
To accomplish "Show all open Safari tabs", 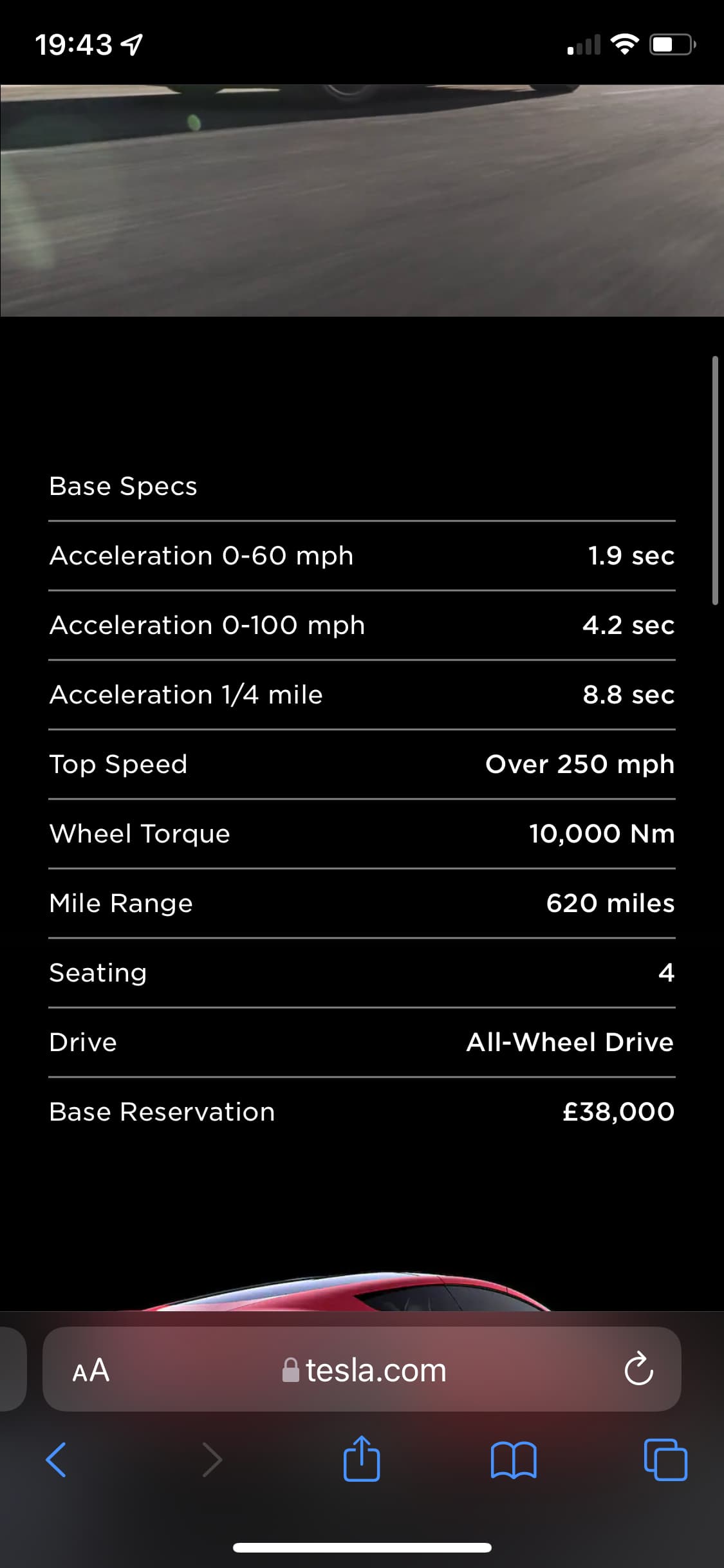I will tap(665, 1459).
